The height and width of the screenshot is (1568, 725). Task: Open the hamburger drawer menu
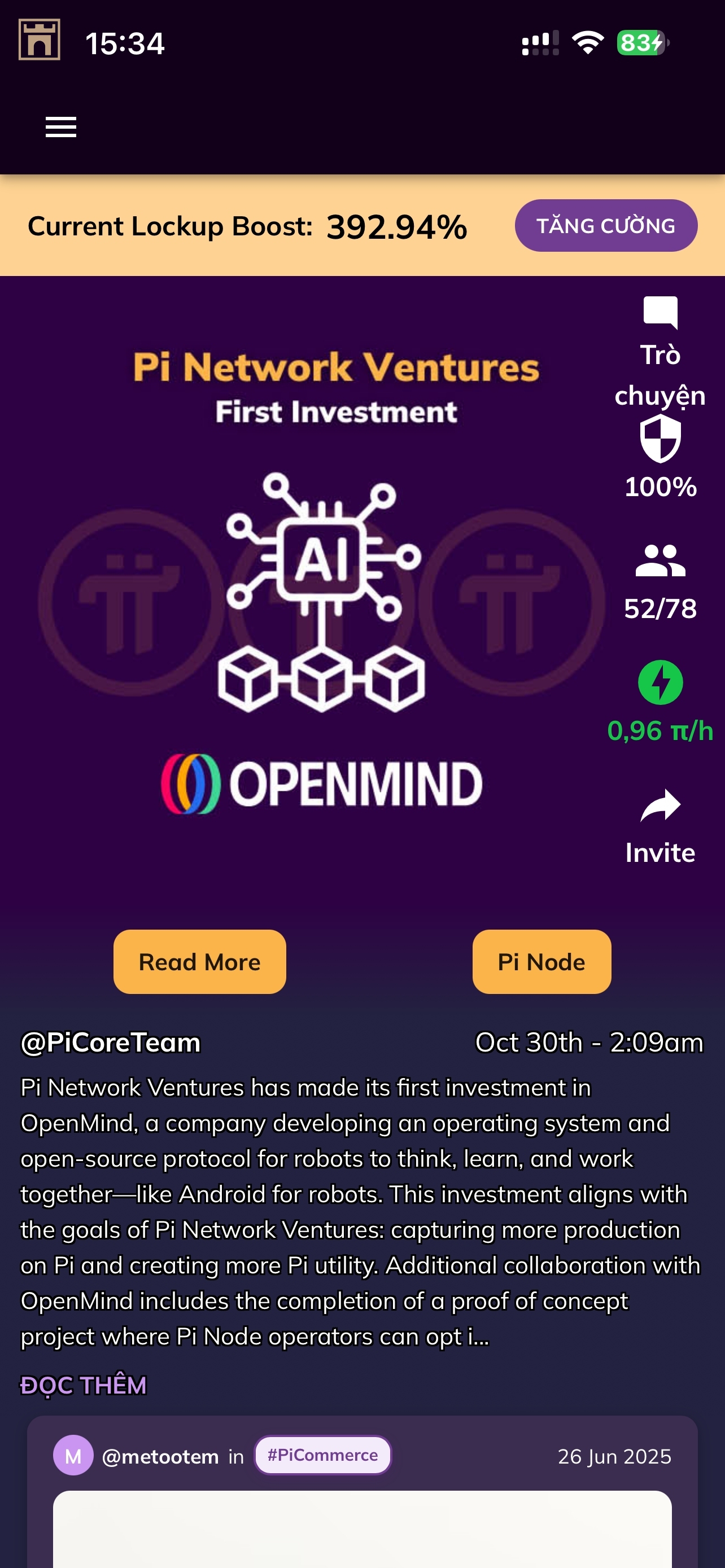(61, 126)
